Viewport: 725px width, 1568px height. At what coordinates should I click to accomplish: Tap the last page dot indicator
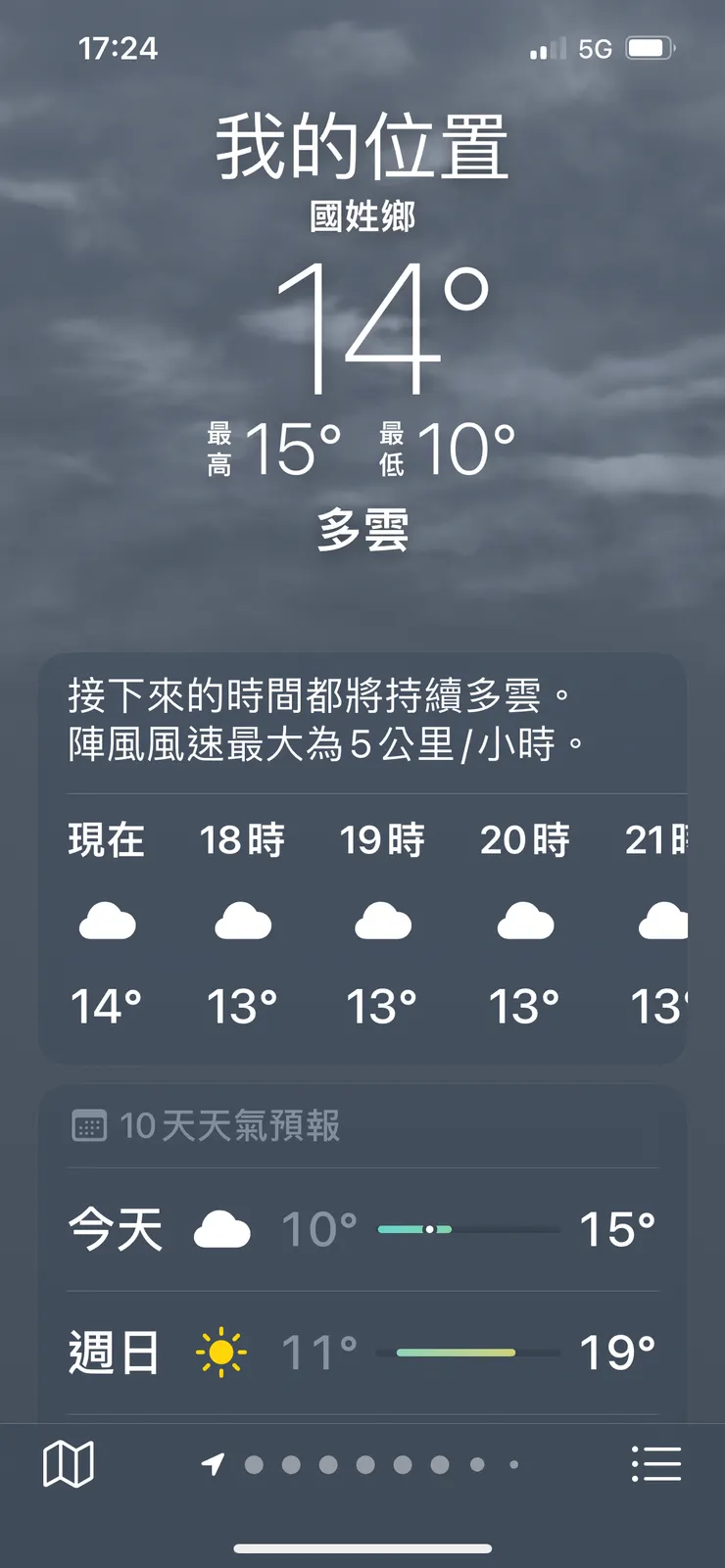click(514, 1464)
